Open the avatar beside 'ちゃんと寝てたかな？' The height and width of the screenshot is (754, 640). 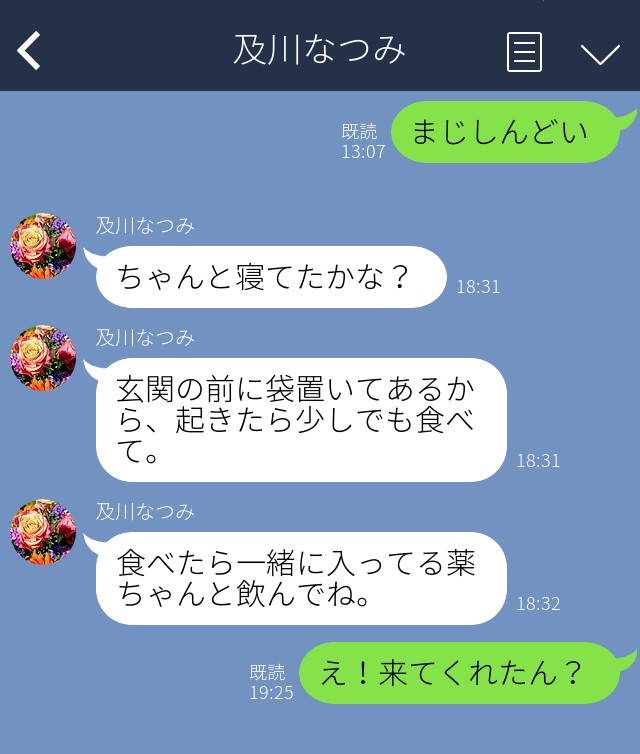43,246
